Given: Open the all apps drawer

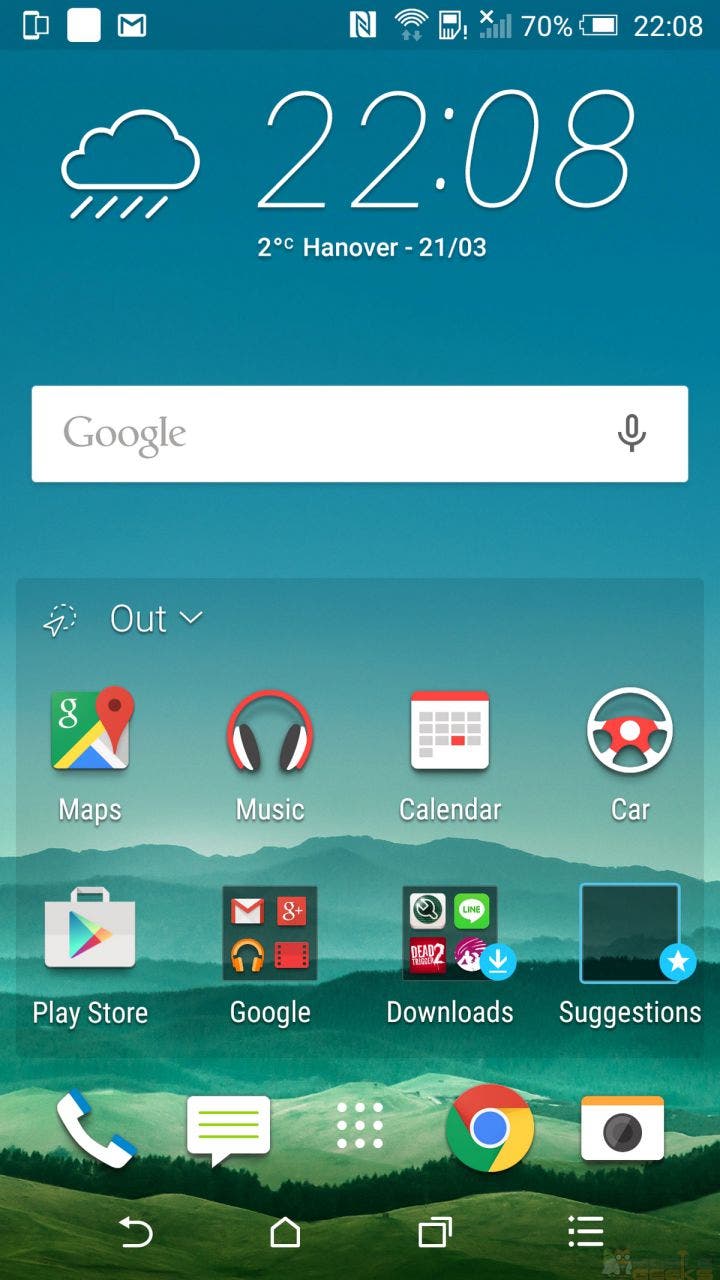Looking at the screenshot, I should [x=360, y=1127].
